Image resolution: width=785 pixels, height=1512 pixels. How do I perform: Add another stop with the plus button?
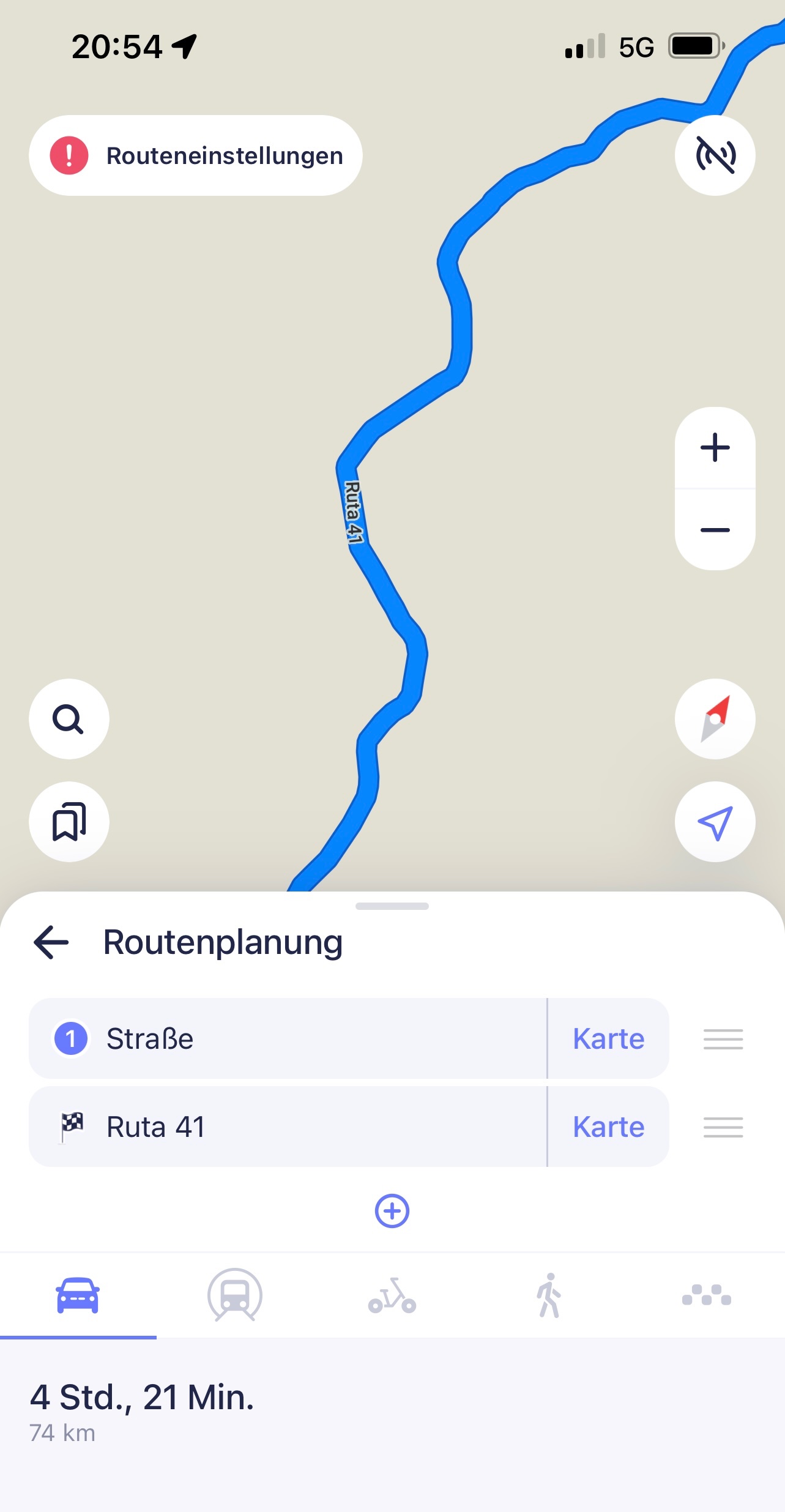point(392,1210)
